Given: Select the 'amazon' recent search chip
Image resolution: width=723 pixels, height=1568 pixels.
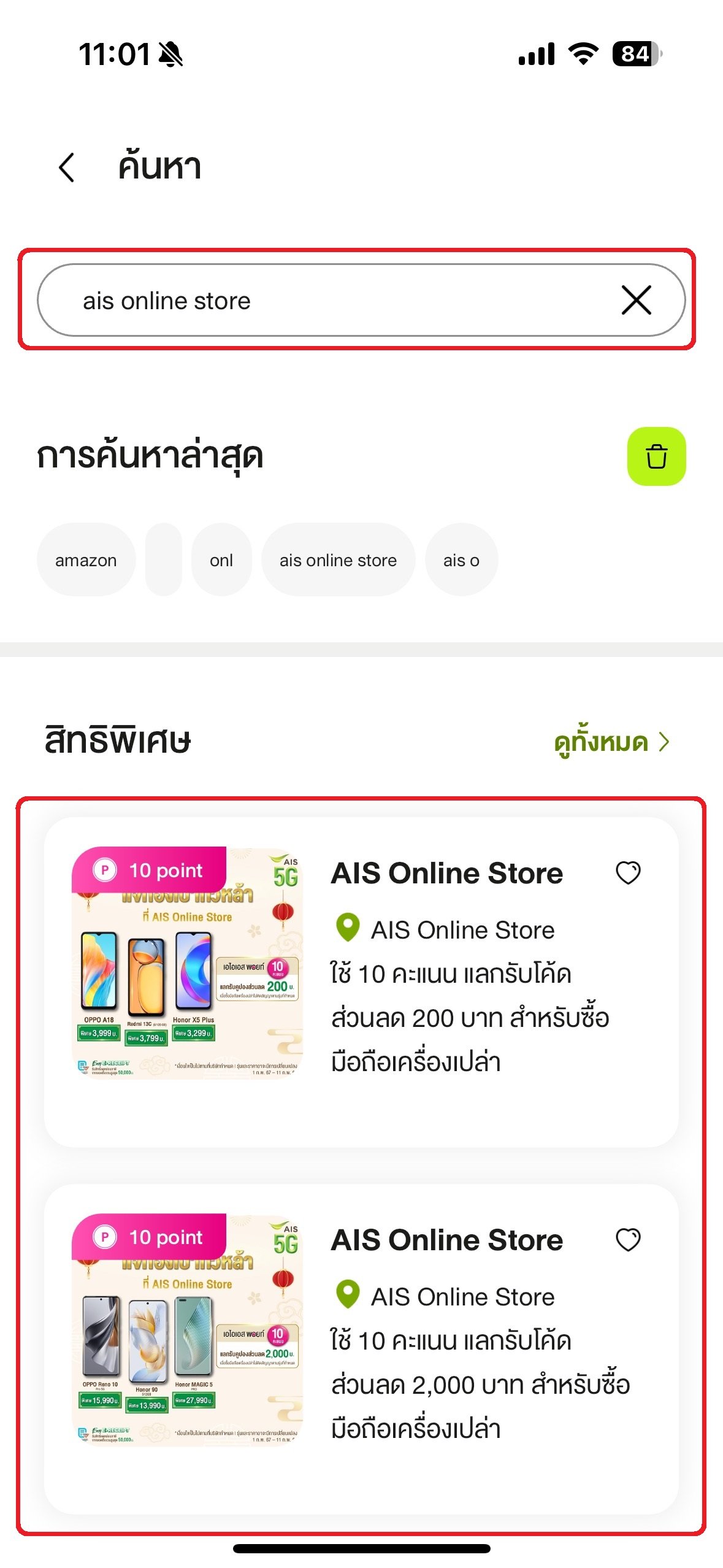Looking at the screenshot, I should click(86, 560).
